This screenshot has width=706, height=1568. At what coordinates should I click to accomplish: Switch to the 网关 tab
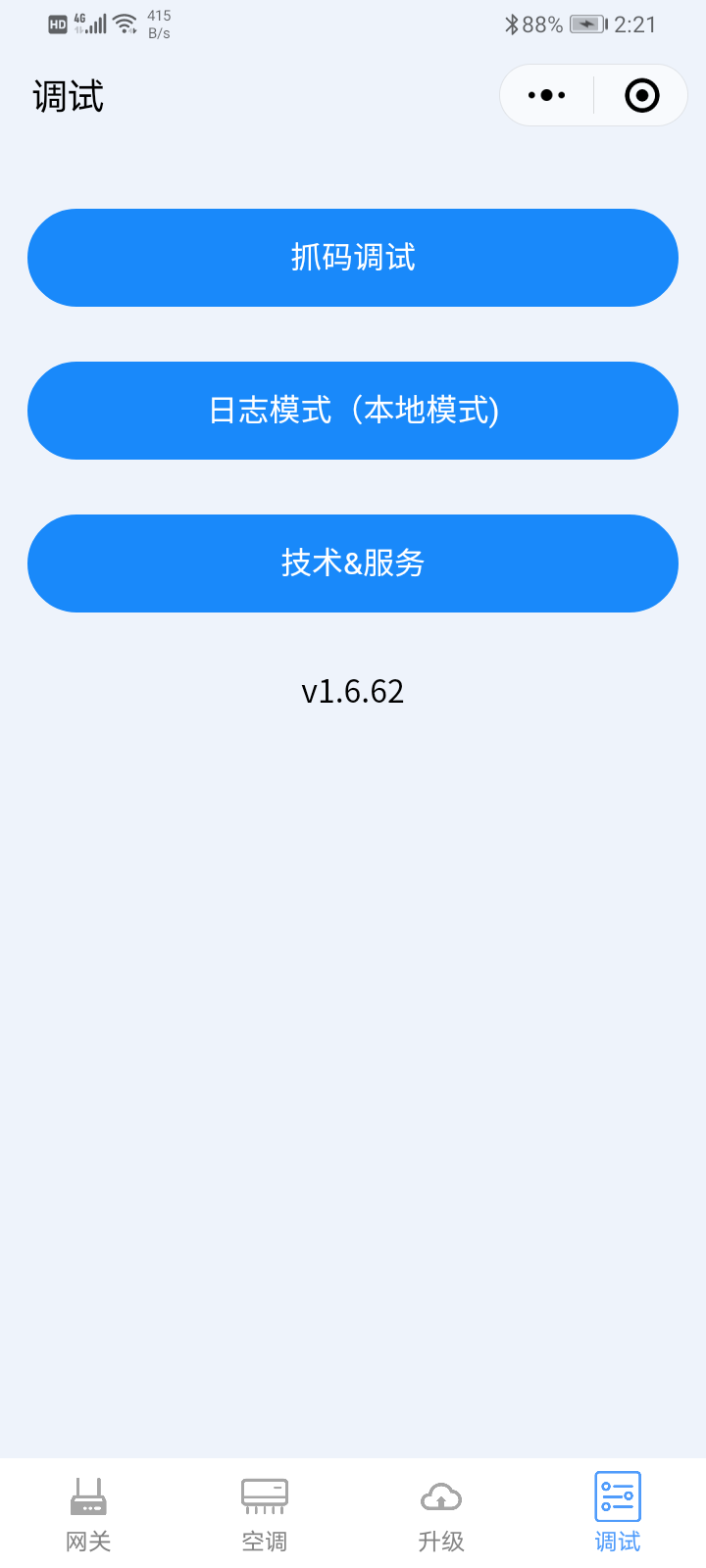(x=88, y=1515)
